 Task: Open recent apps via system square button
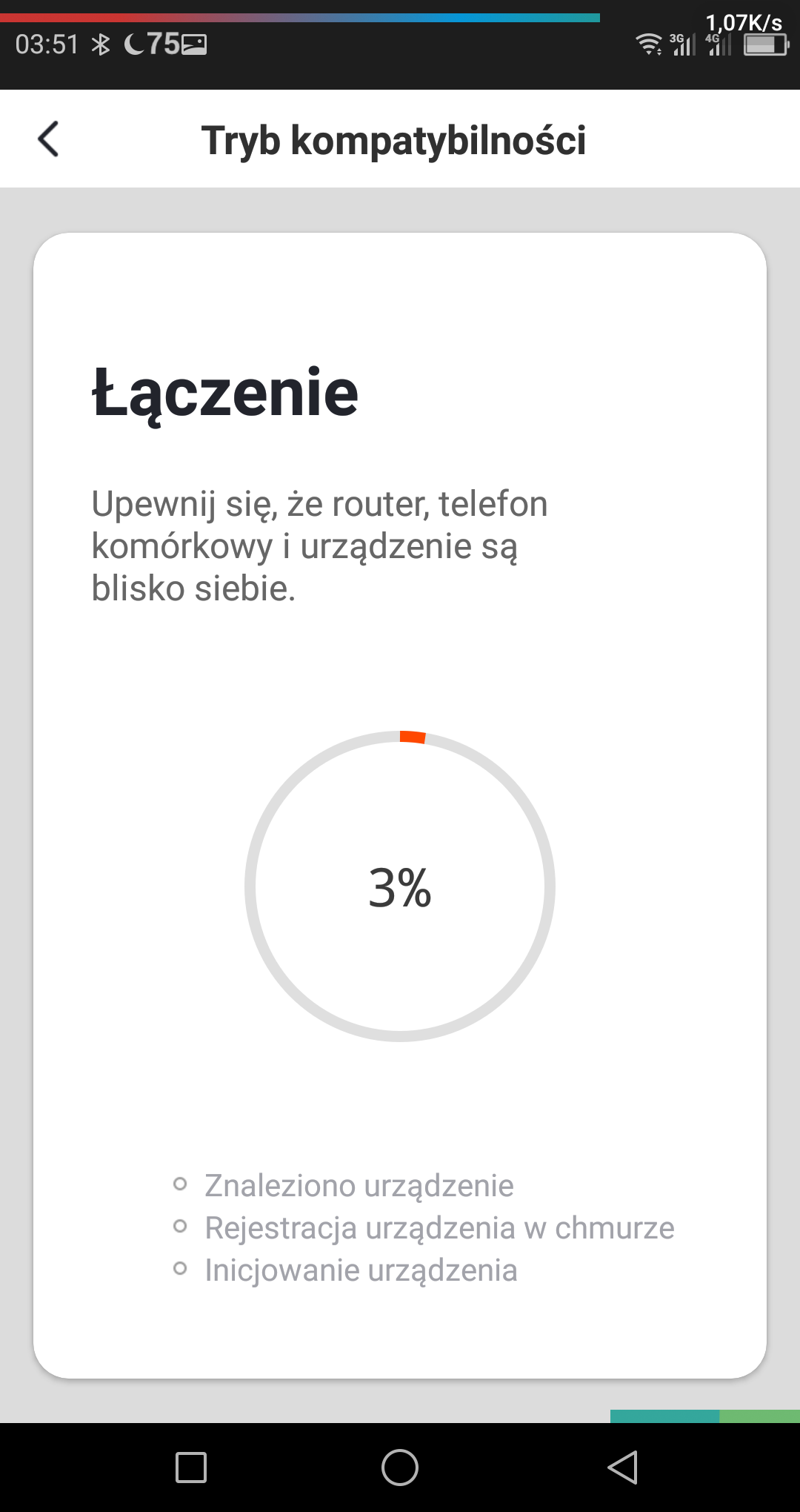[x=191, y=1467]
